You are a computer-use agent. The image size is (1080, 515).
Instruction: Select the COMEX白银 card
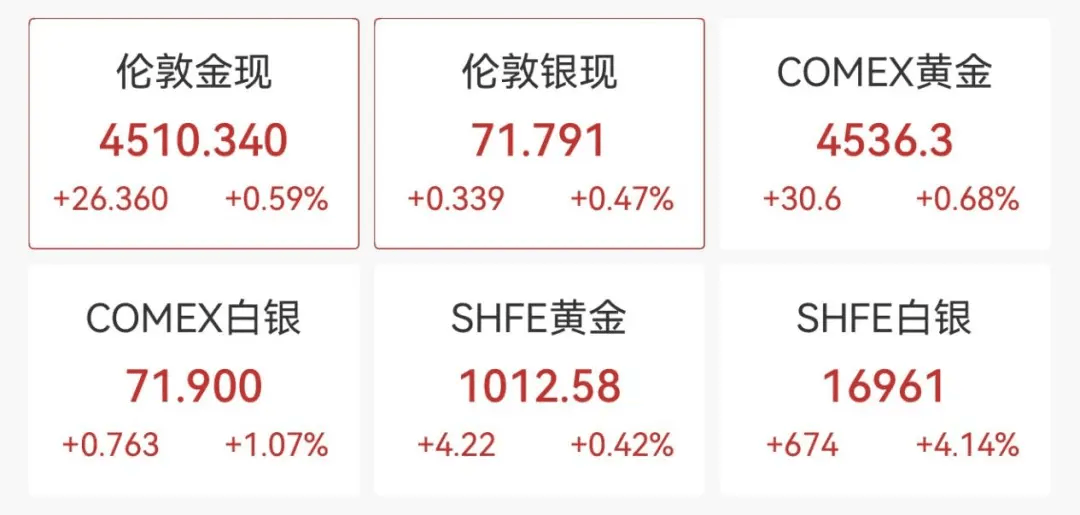(x=193, y=380)
